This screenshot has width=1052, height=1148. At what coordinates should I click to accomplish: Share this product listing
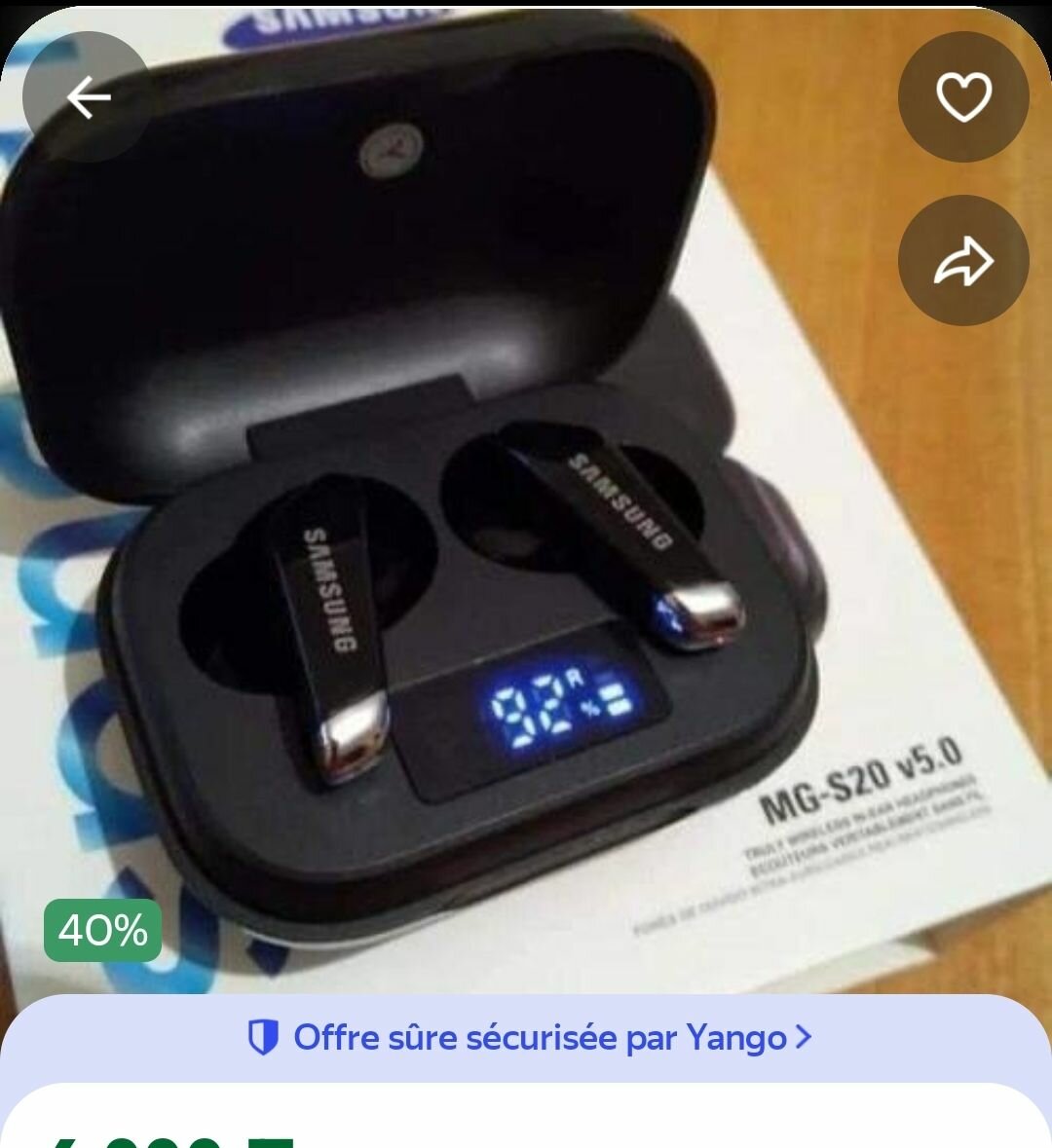pos(962,260)
